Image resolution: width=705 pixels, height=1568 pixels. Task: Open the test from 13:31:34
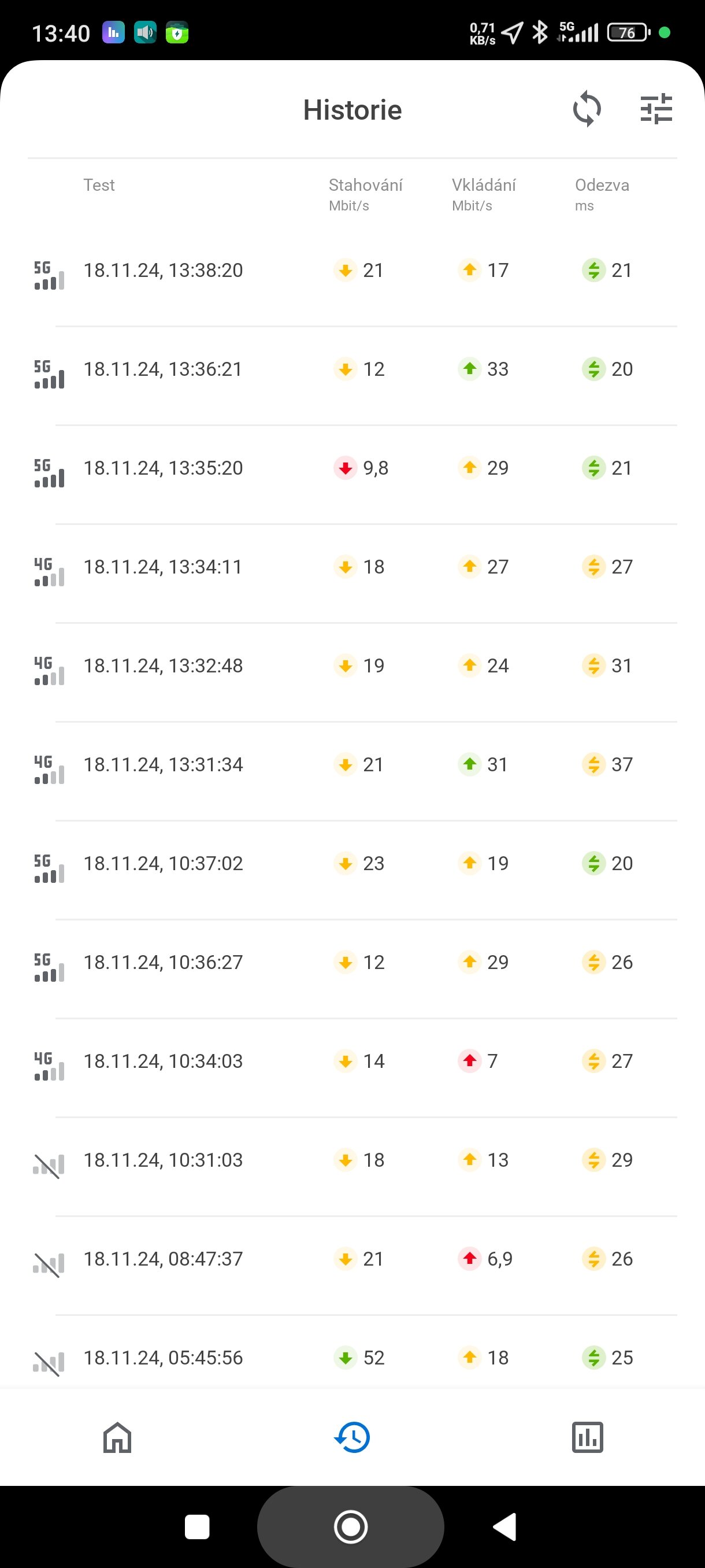coord(352,764)
